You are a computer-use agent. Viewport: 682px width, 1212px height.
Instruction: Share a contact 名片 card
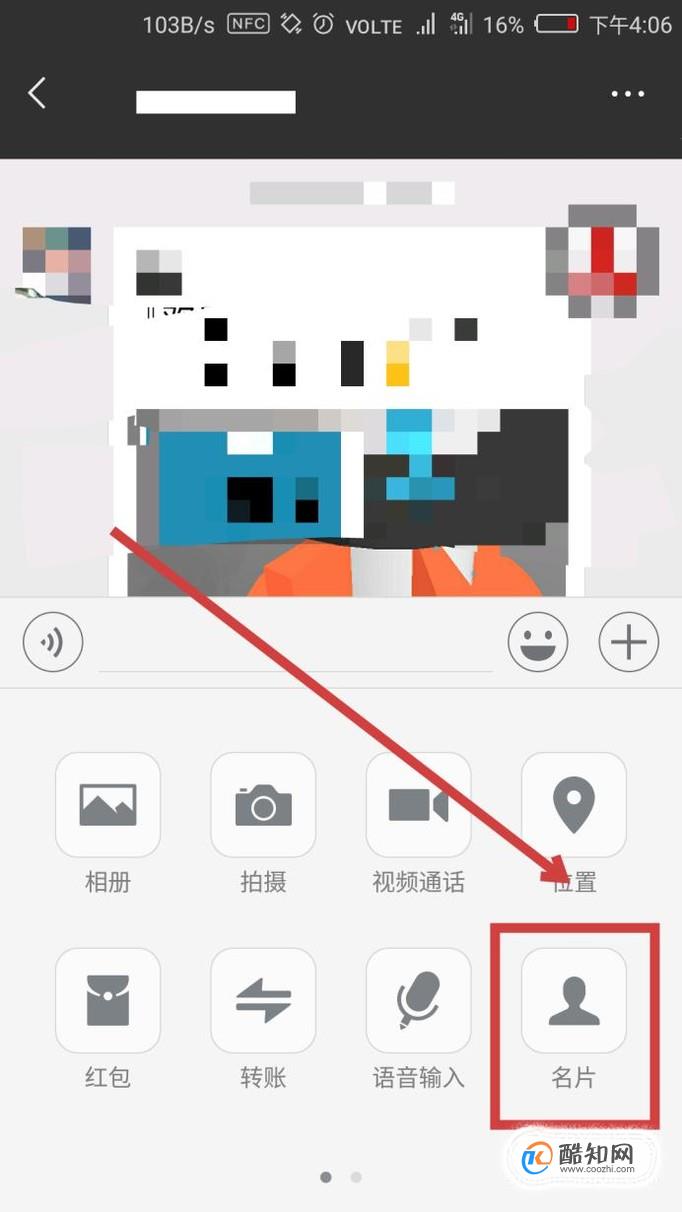(574, 1000)
